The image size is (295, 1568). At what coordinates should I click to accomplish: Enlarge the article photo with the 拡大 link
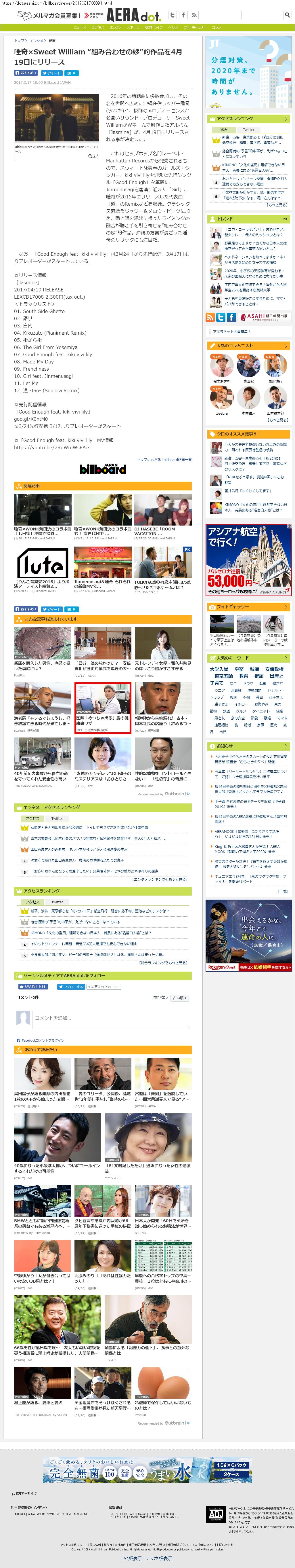[x=93, y=156]
